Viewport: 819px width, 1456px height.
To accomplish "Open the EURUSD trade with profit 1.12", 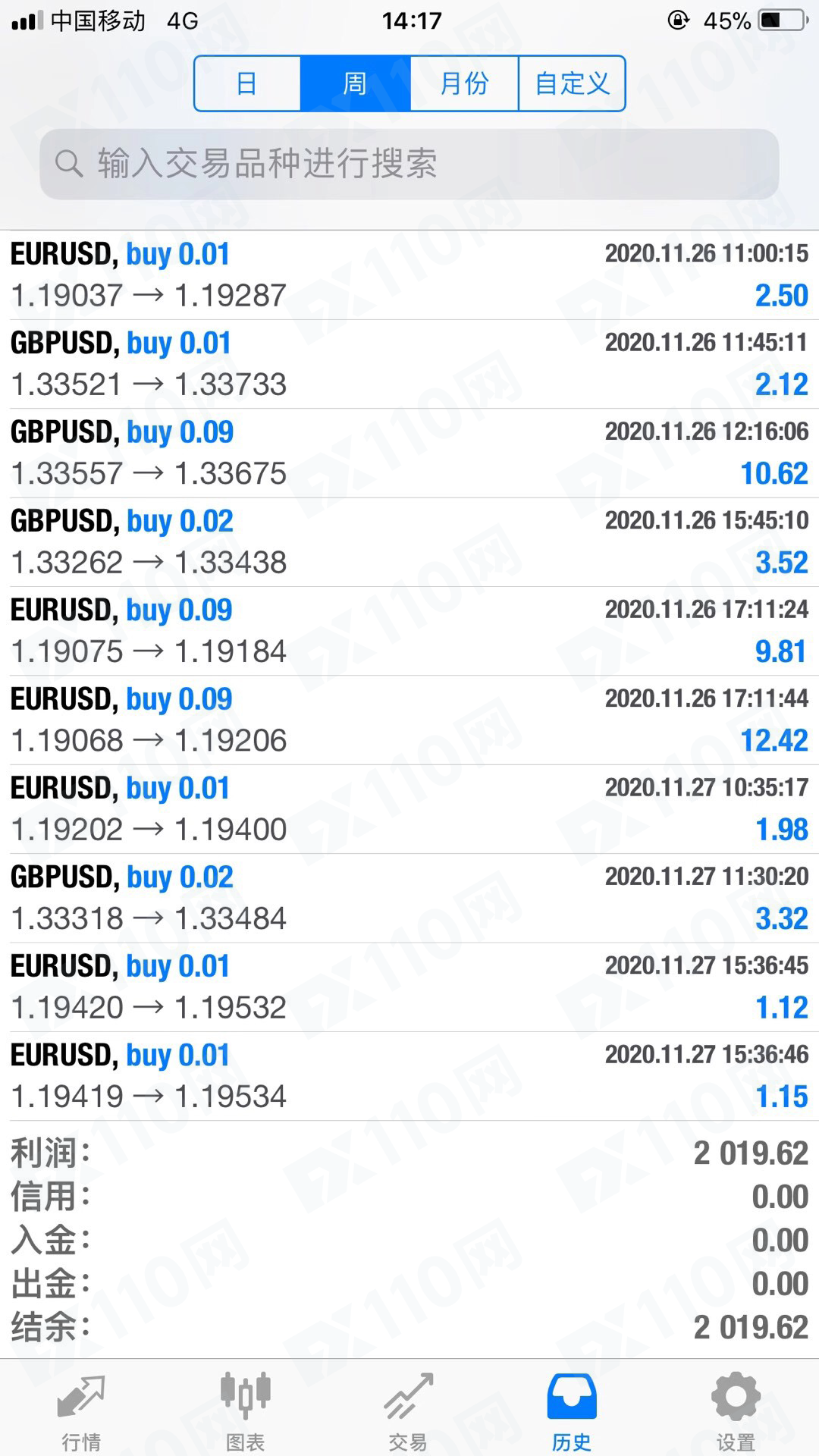I will coord(409,987).
